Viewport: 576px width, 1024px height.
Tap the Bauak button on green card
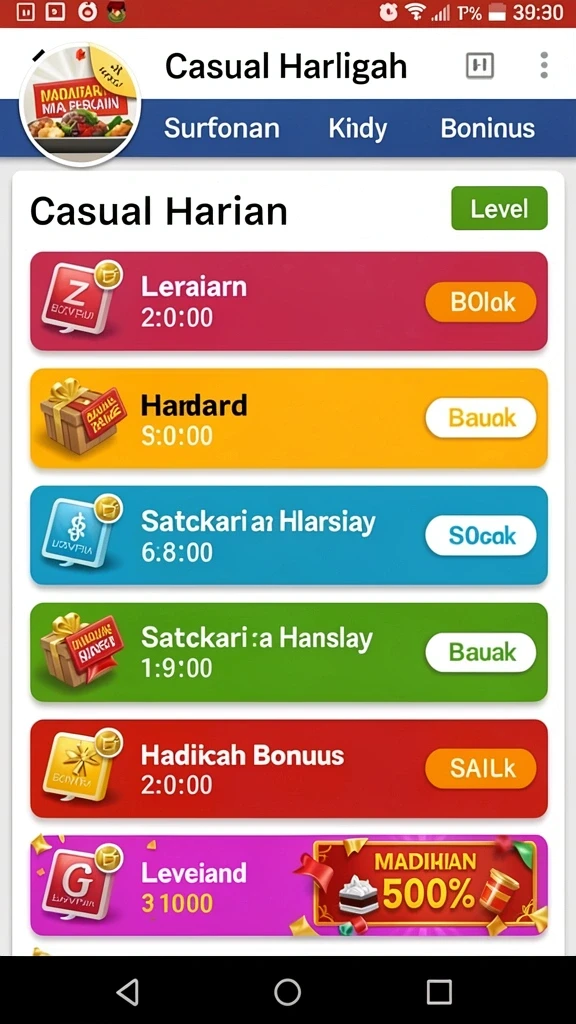coord(481,652)
